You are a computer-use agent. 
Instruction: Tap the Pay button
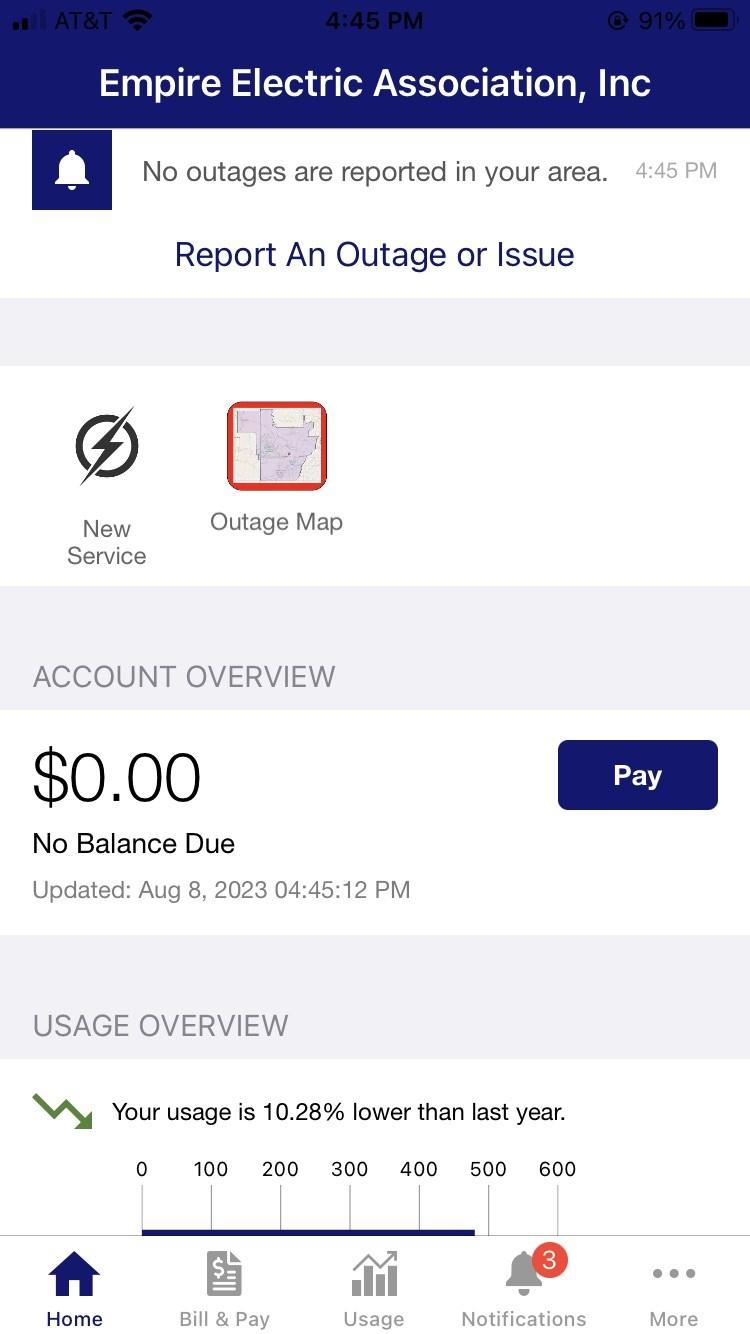click(x=637, y=775)
